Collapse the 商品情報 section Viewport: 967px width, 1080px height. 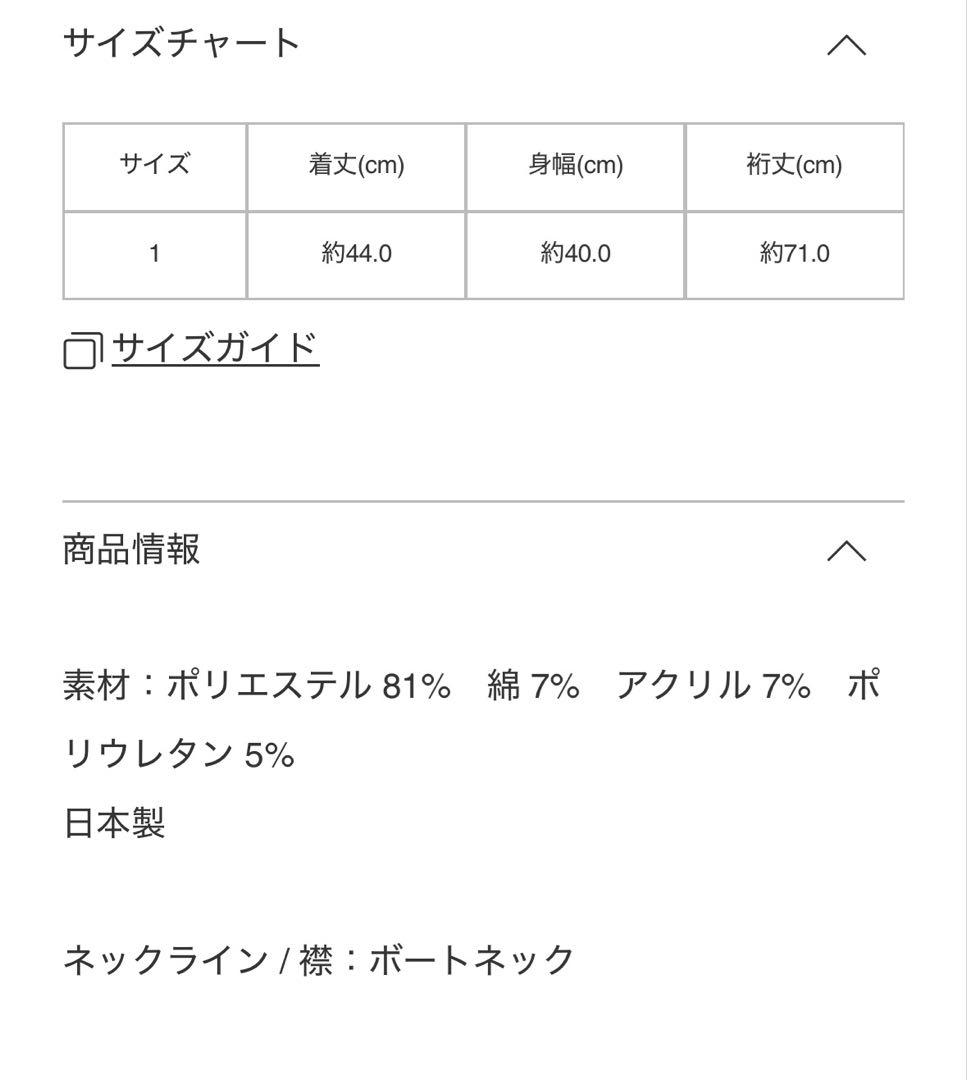[847, 551]
